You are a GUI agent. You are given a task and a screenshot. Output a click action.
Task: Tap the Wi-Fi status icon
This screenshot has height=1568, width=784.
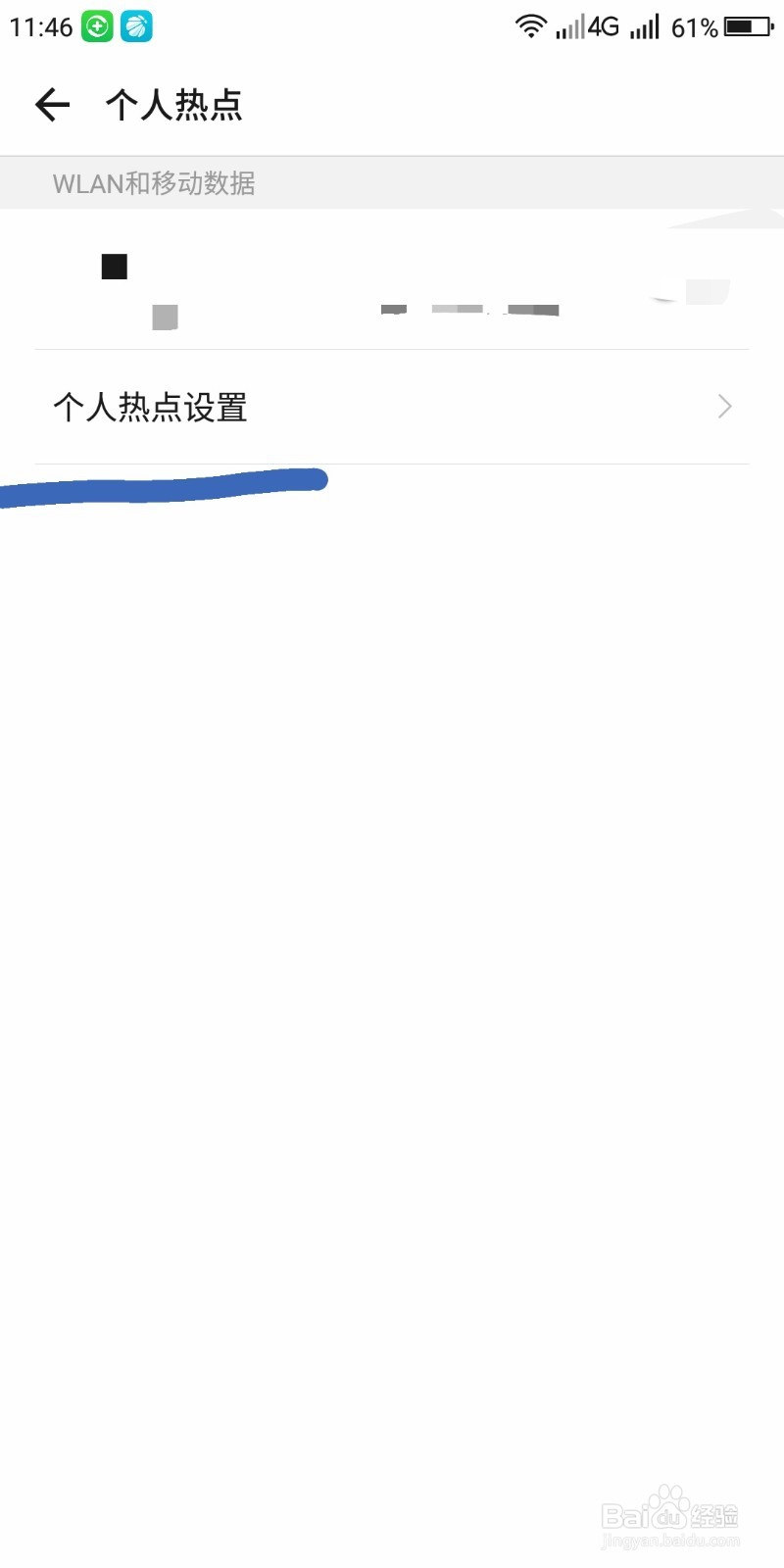click(x=530, y=24)
